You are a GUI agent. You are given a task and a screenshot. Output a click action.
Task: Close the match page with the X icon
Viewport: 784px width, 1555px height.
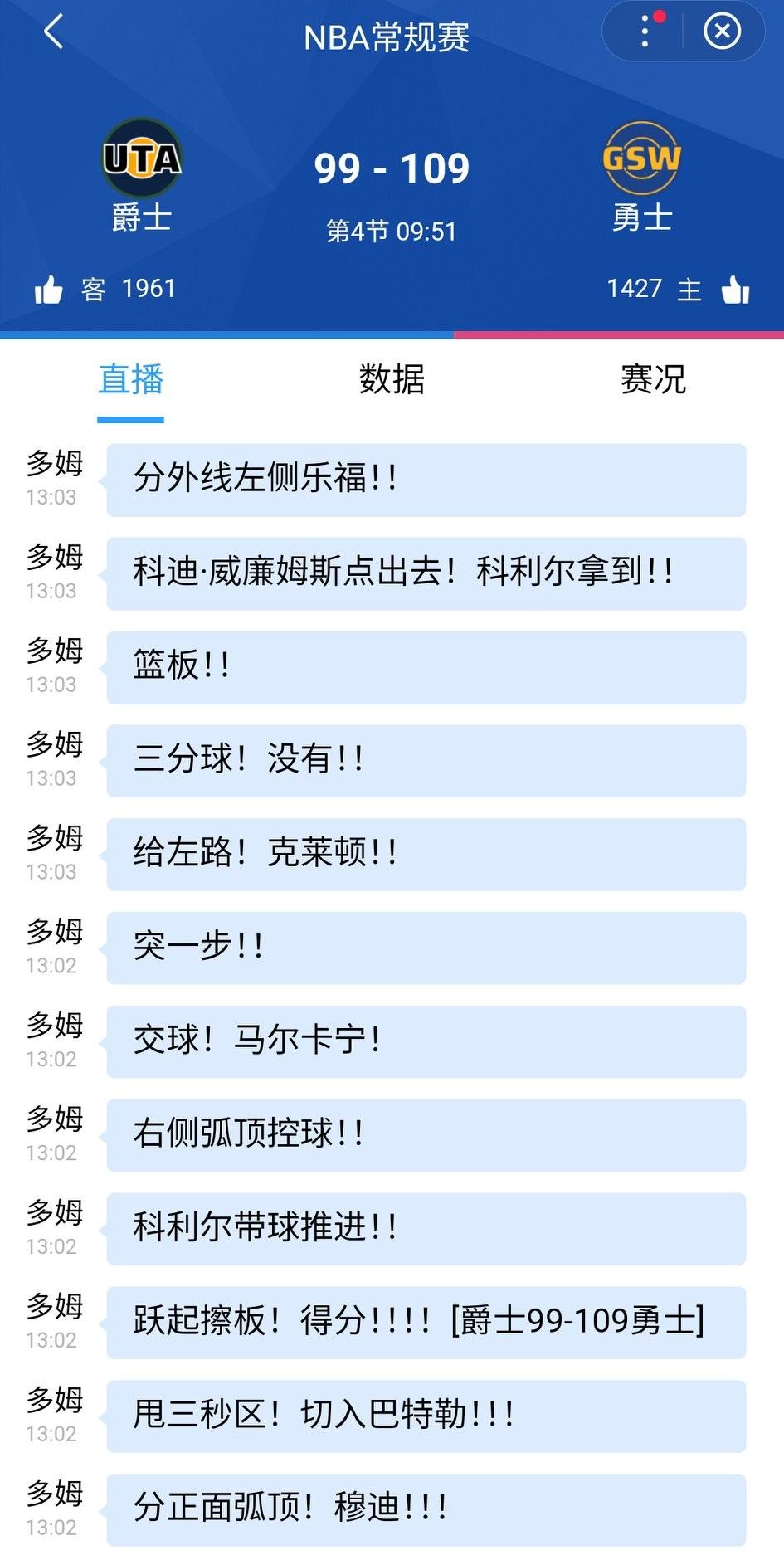[x=723, y=31]
